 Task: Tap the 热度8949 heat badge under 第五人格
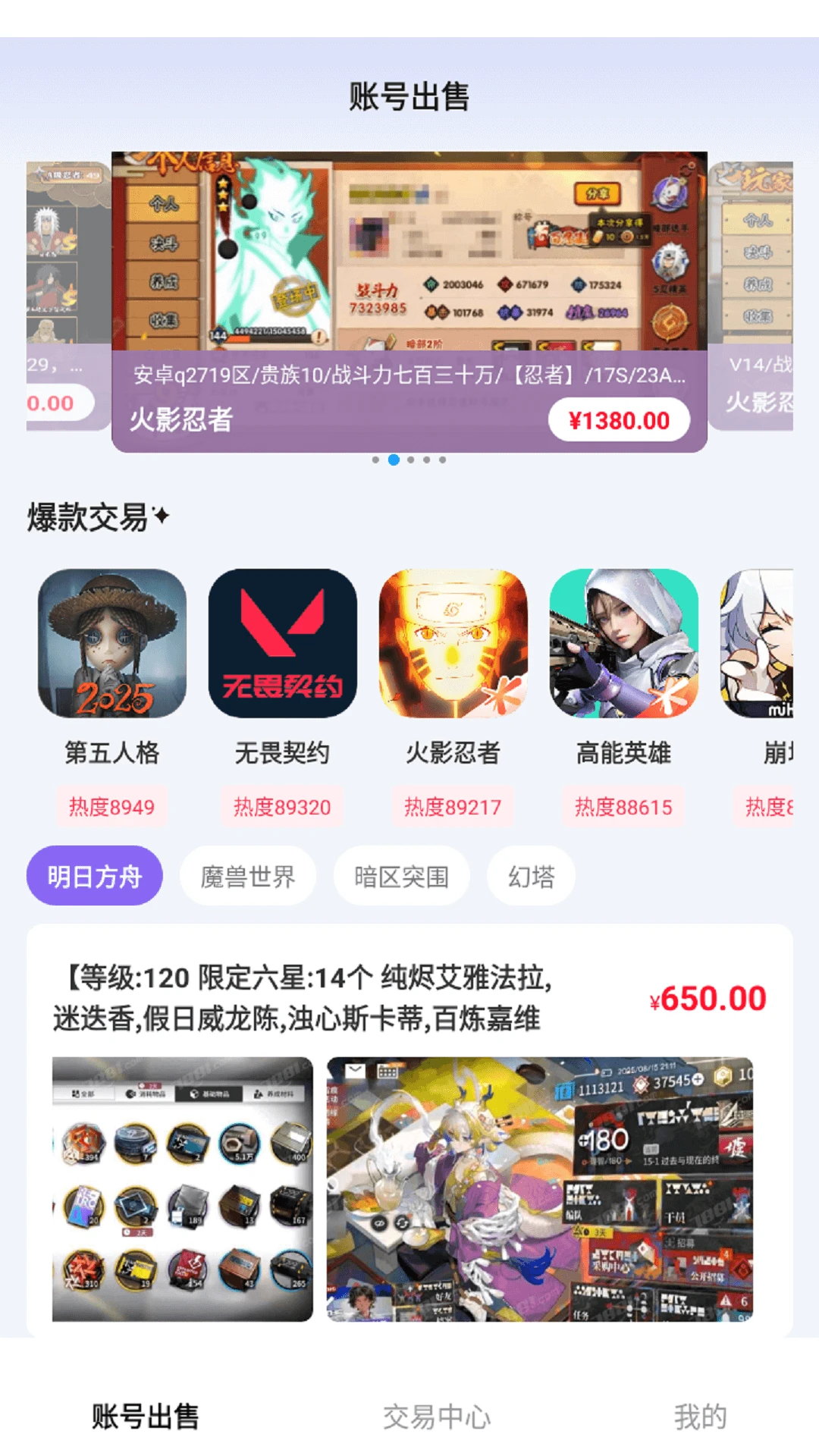(111, 806)
